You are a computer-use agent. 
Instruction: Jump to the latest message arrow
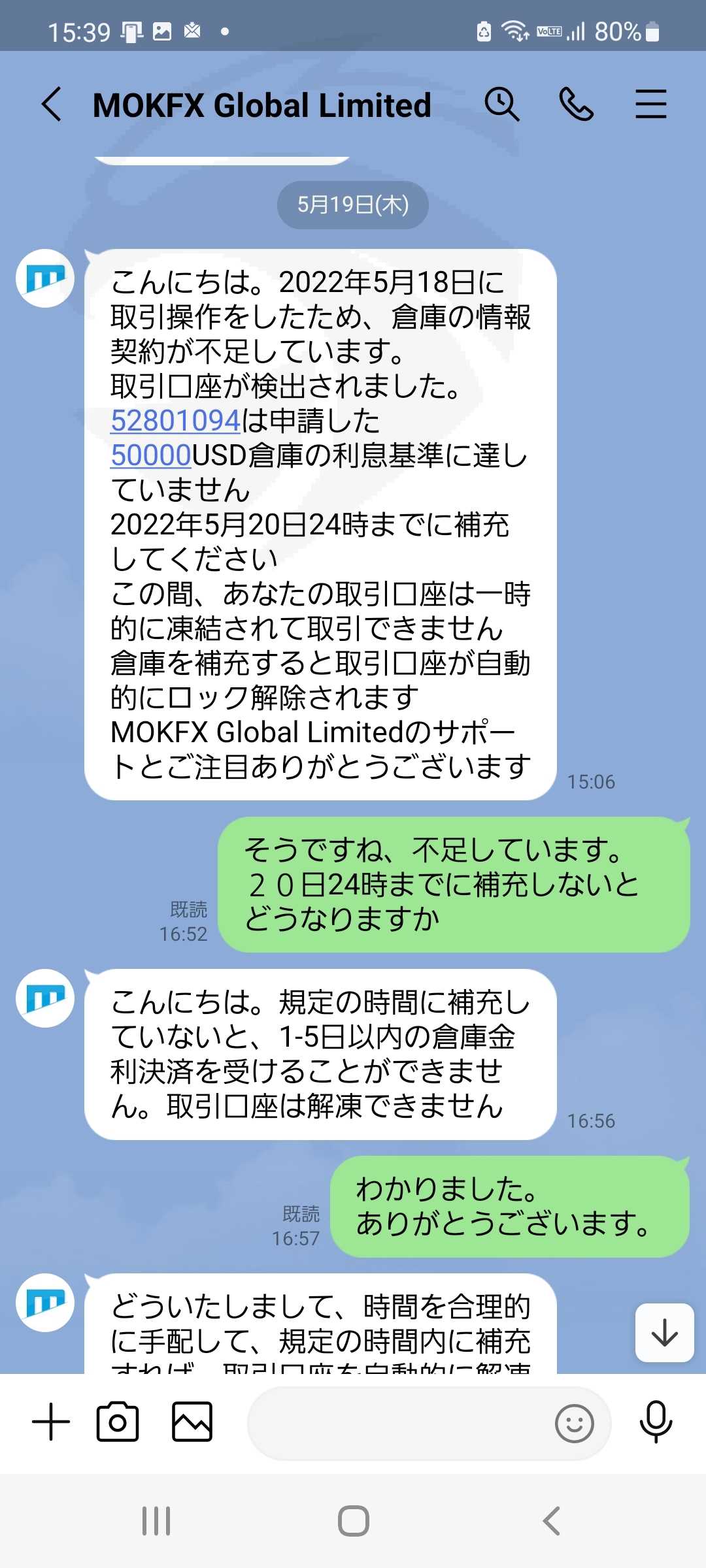point(665,1333)
